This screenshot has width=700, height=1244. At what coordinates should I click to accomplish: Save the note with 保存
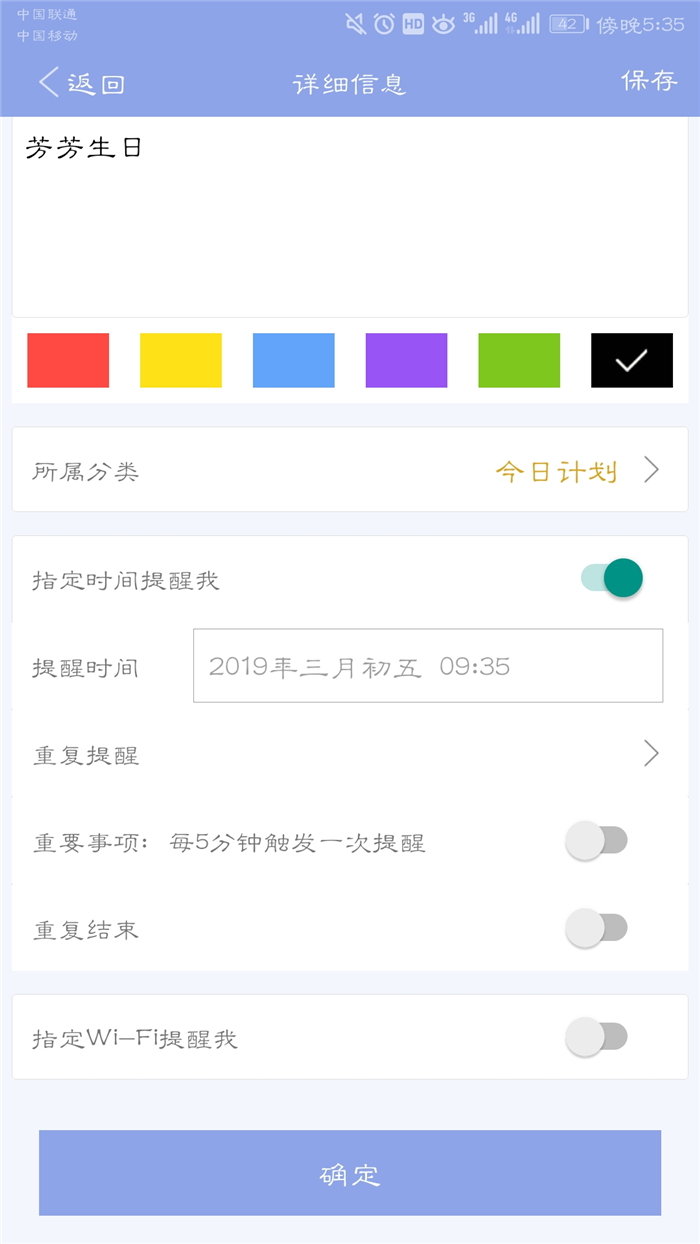[650, 81]
